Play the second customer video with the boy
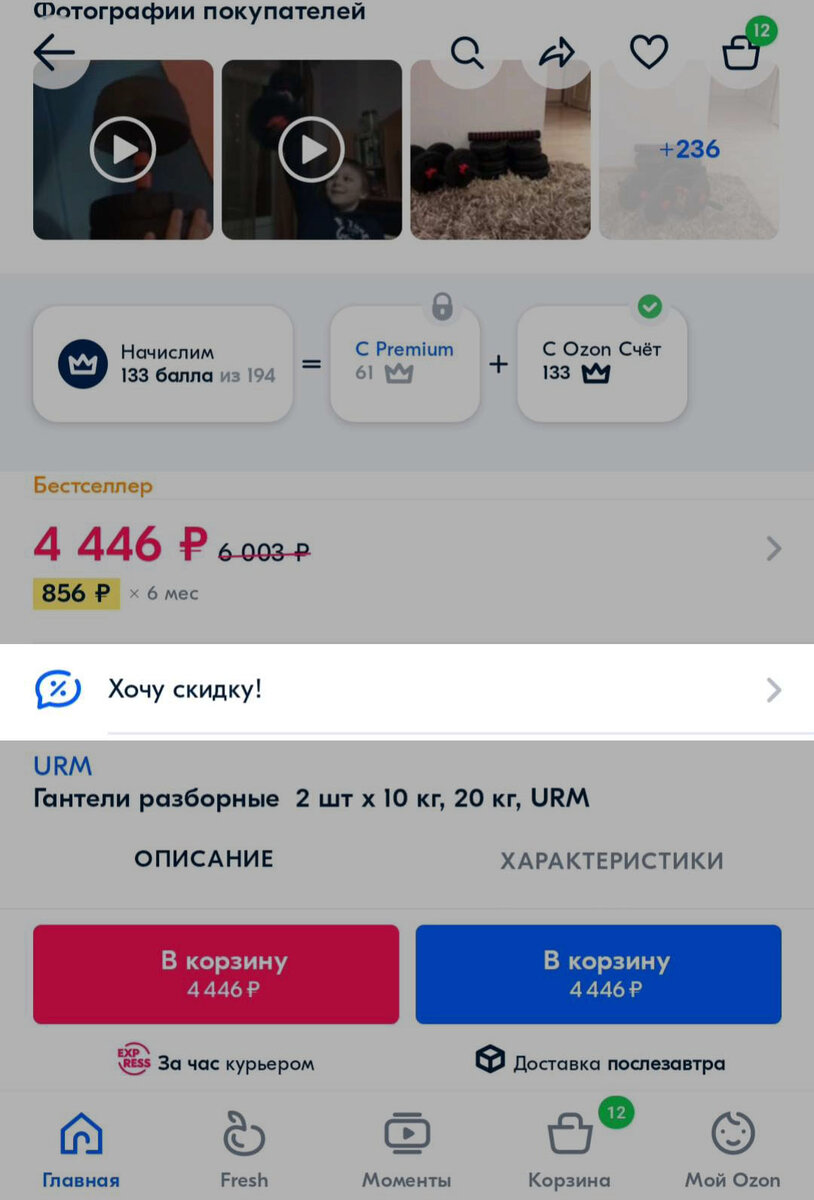814x1200 pixels. pos(312,150)
